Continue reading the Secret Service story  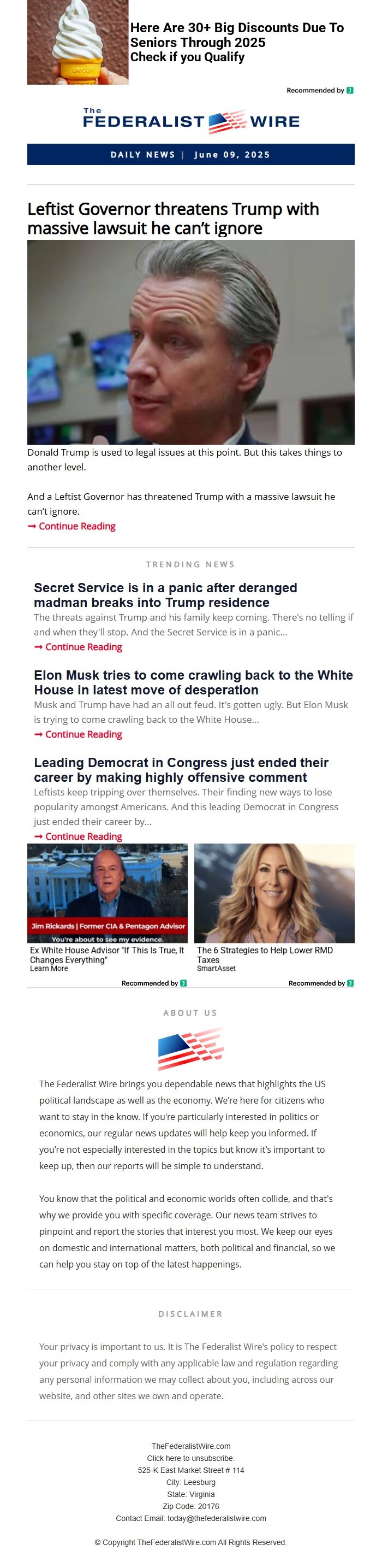(x=83, y=646)
